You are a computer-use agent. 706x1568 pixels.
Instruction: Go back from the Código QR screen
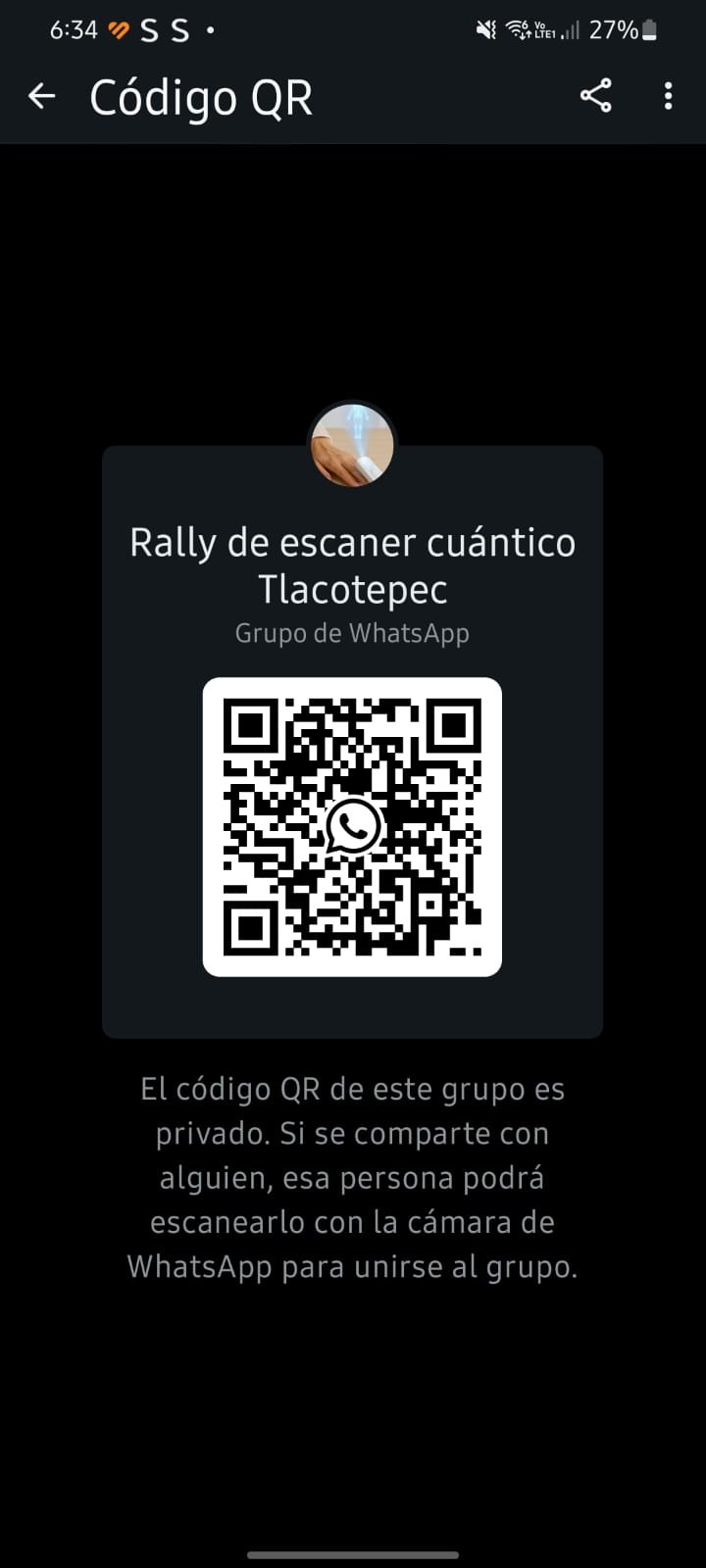tap(41, 96)
